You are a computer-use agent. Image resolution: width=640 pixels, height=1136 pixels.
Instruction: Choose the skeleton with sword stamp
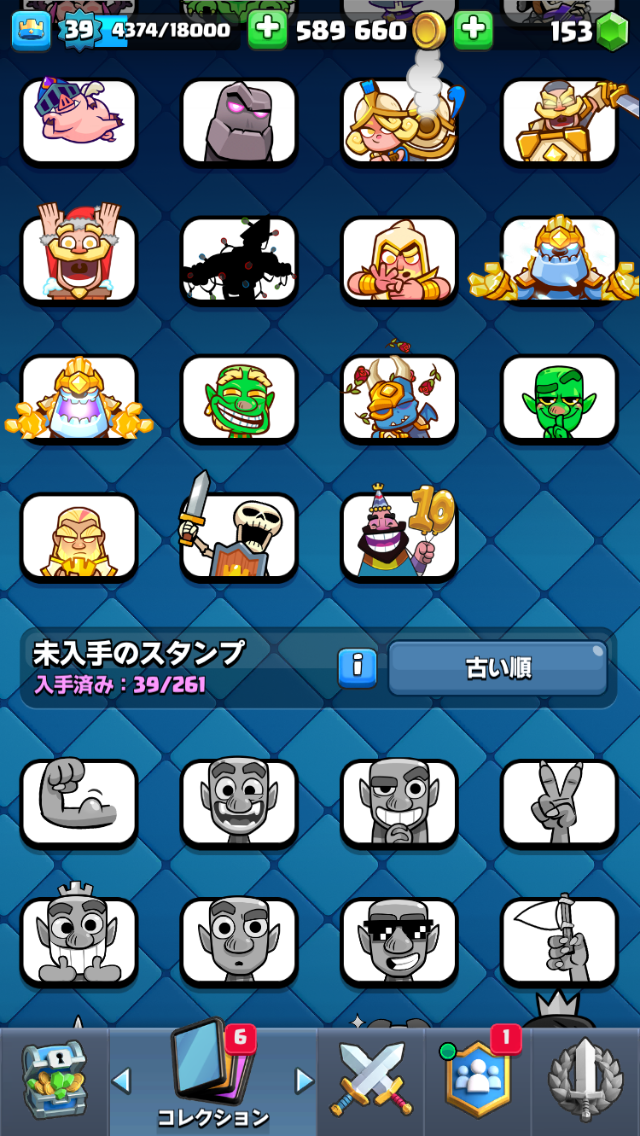click(x=239, y=535)
